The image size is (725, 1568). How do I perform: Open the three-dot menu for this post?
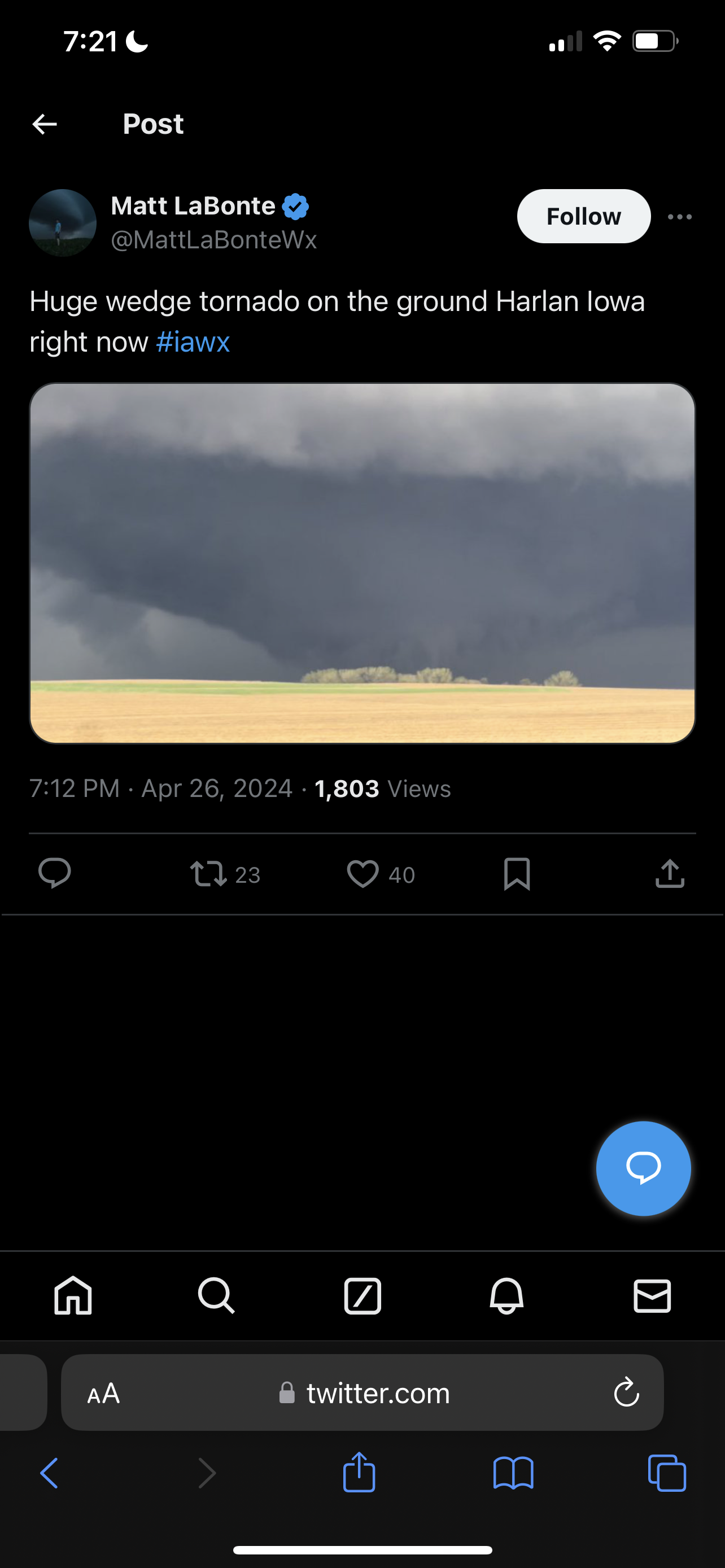(679, 217)
